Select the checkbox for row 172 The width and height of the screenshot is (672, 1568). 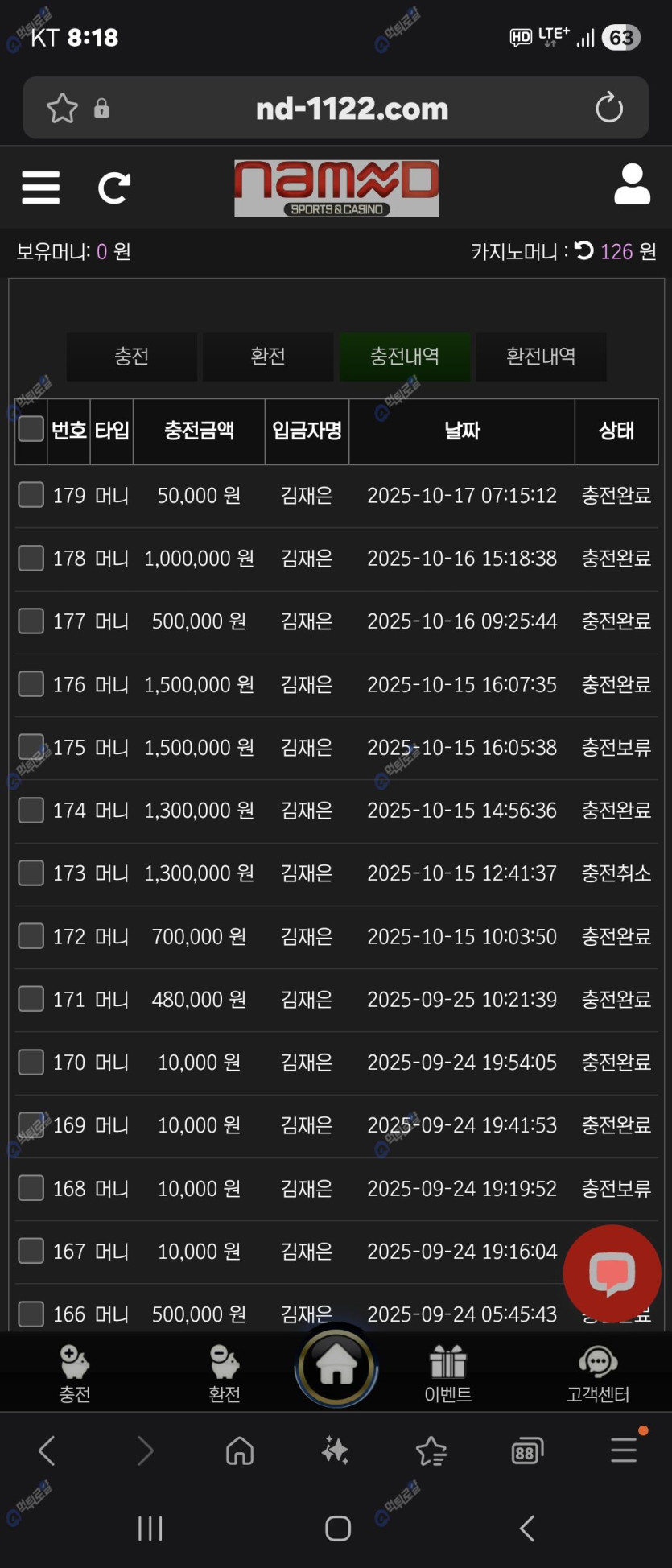pyautogui.click(x=31, y=935)
